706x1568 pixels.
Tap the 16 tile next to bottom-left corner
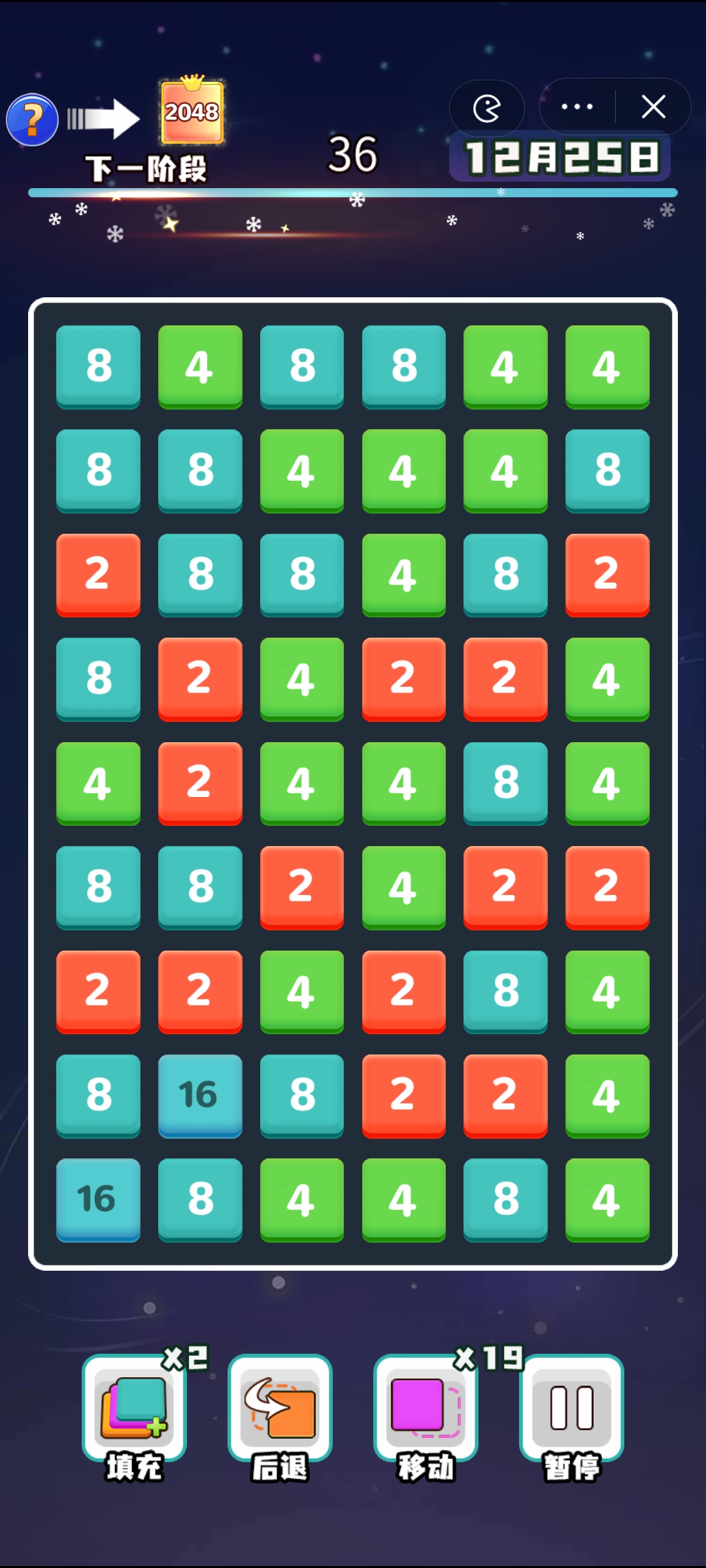pos(200,1096)
